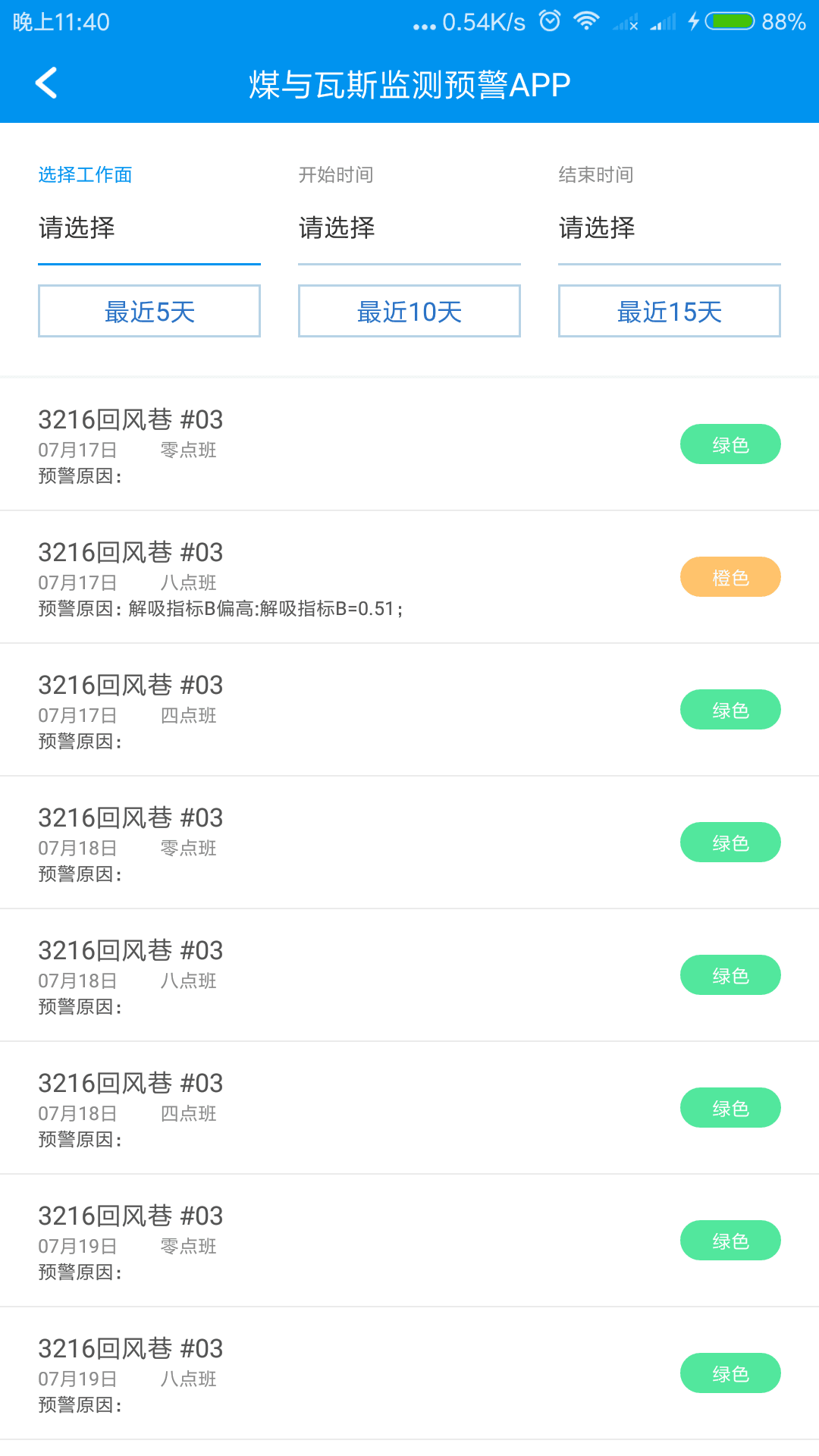This screenshot has height=1456, width=819.
Task: Tap the Wi-Fi icon in status bar
Action: [x=585, y=20]
